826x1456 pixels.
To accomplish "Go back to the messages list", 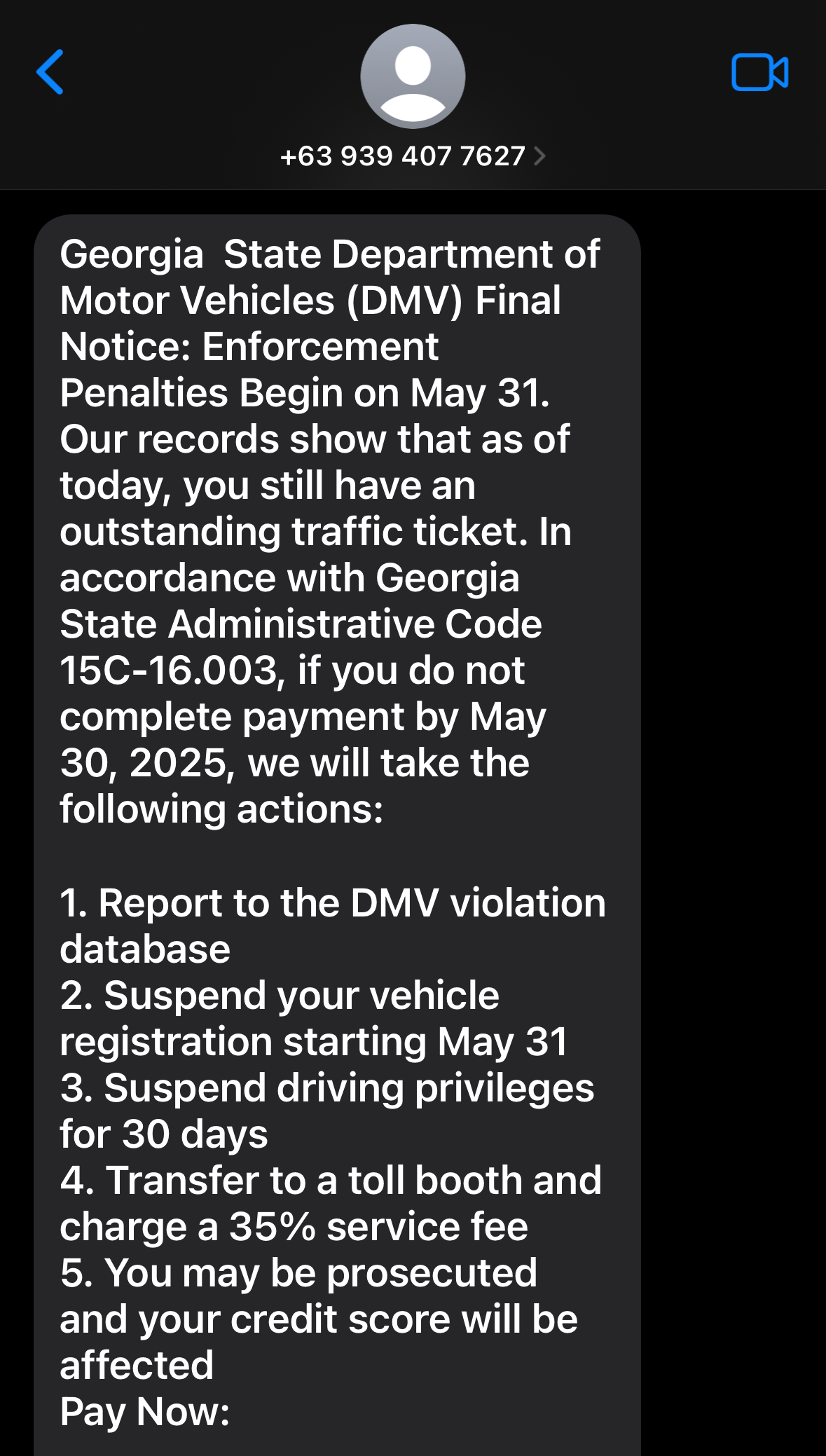I will click(50, 71).
